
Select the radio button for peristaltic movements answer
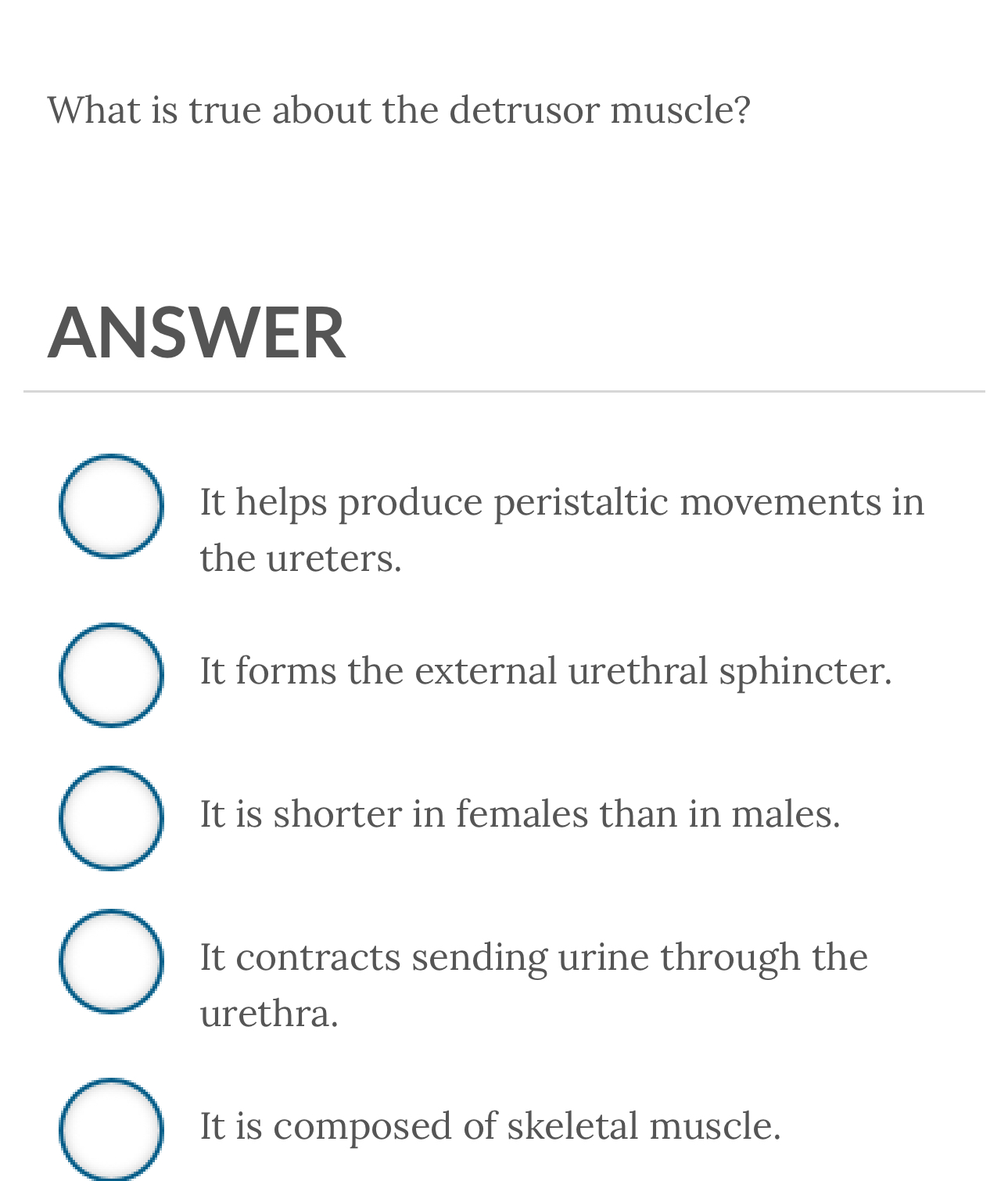point(112,505)
